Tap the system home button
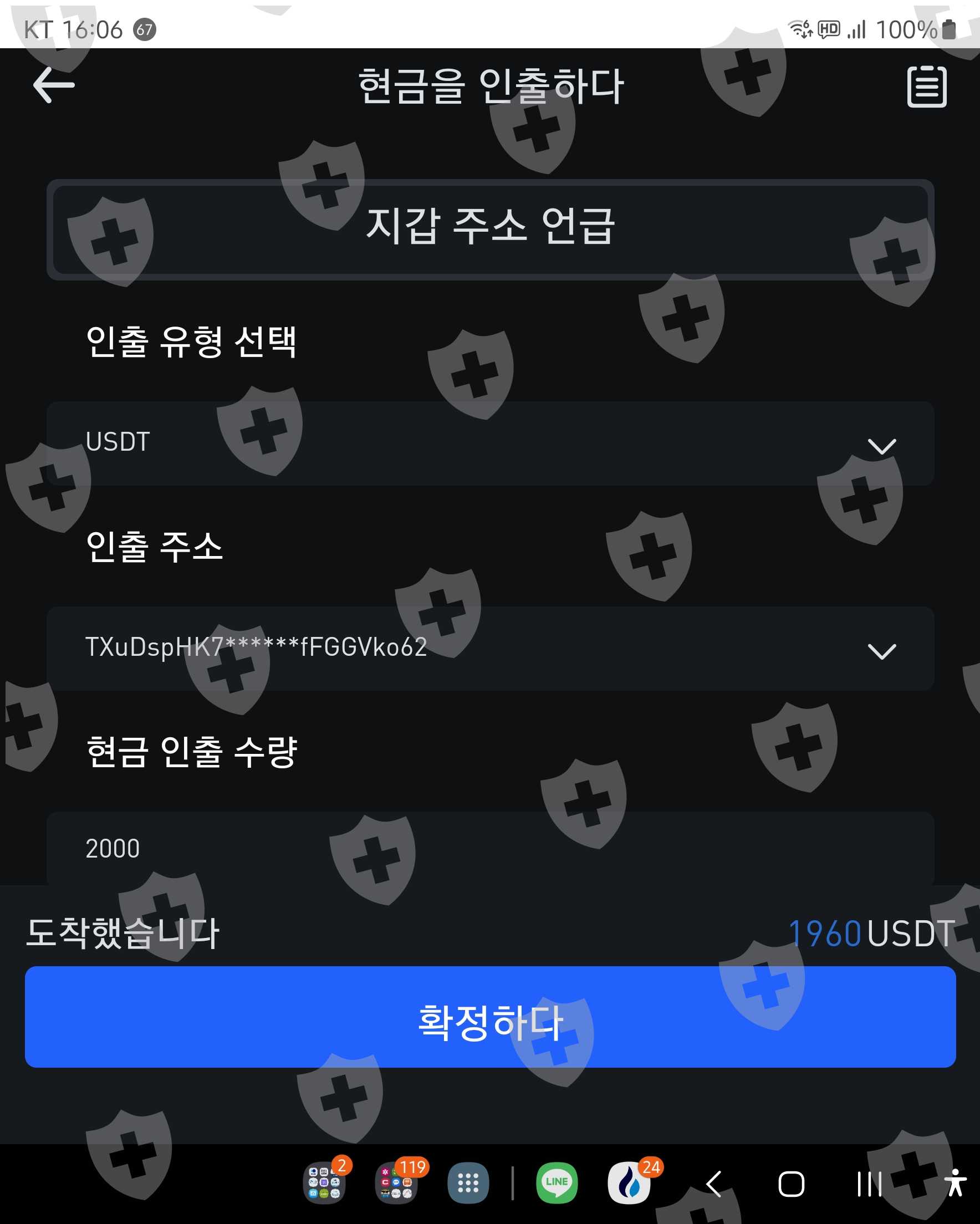The image size is (980, 1224). [x=791, y=1184]
